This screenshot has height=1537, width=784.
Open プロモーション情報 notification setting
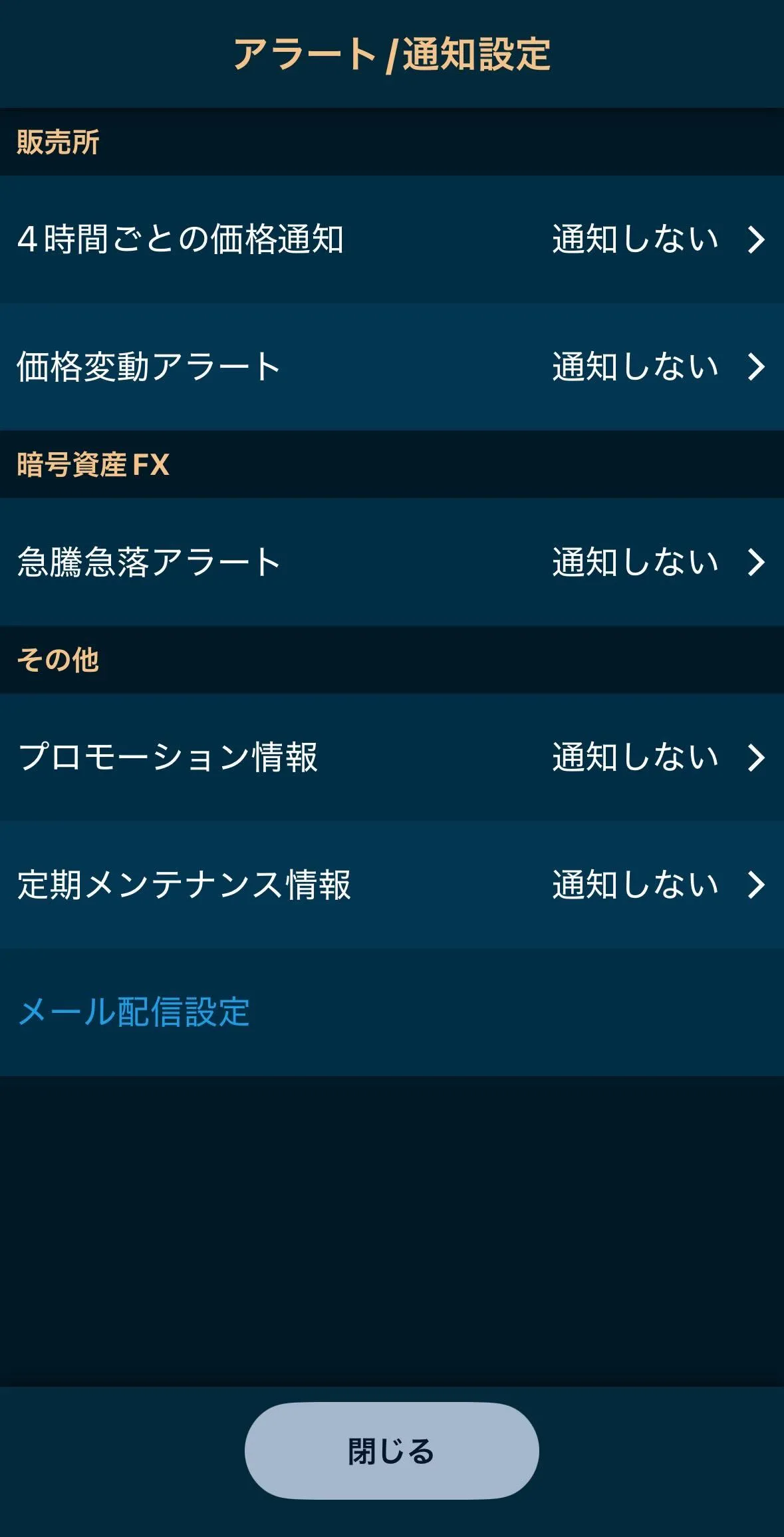392,757
